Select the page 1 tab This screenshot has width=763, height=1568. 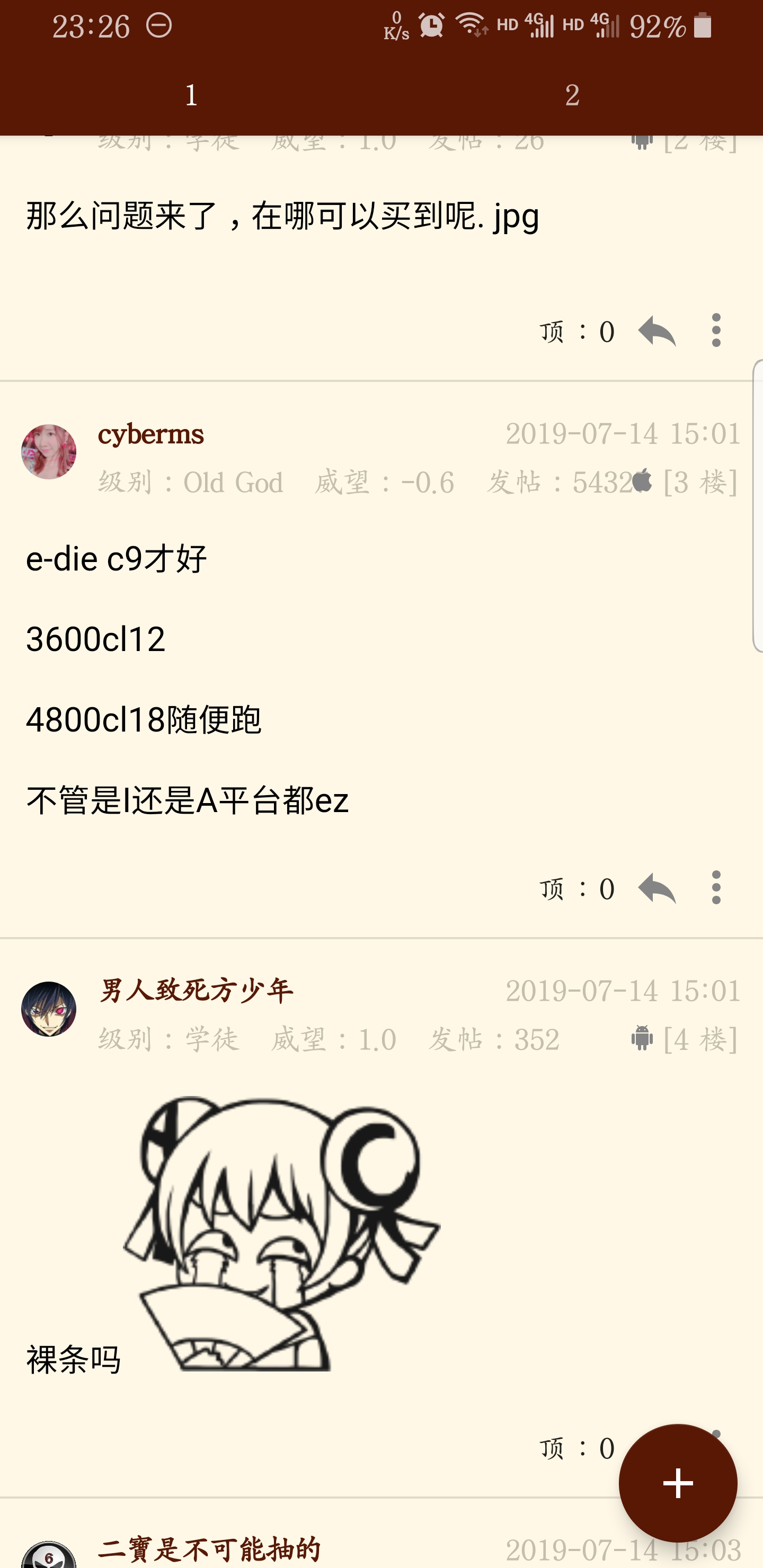pyautogui.click(x=191, y=95)
